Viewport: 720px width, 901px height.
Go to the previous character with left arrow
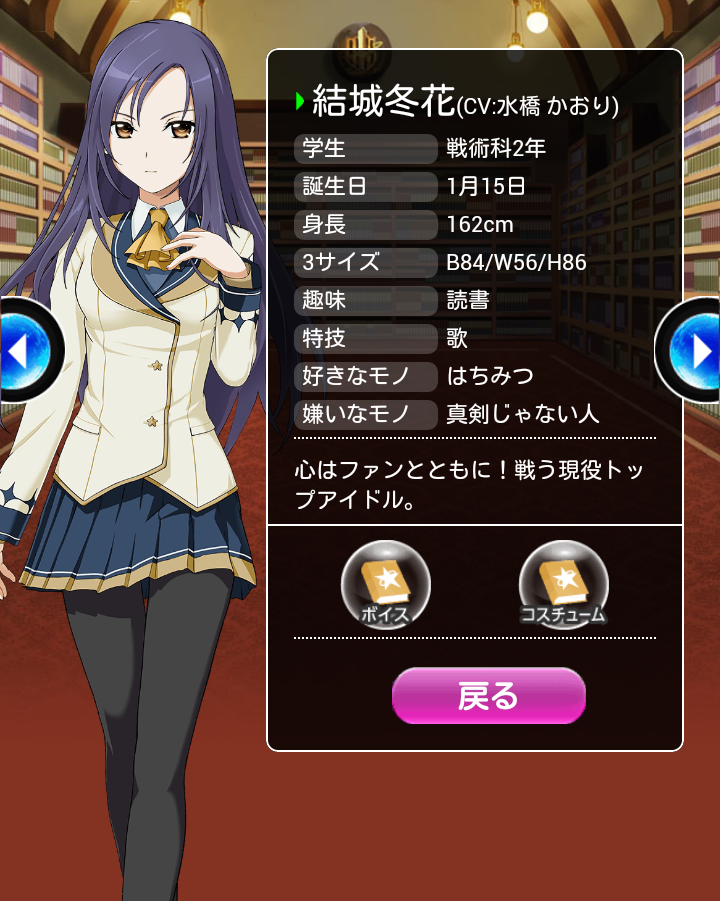22,351
